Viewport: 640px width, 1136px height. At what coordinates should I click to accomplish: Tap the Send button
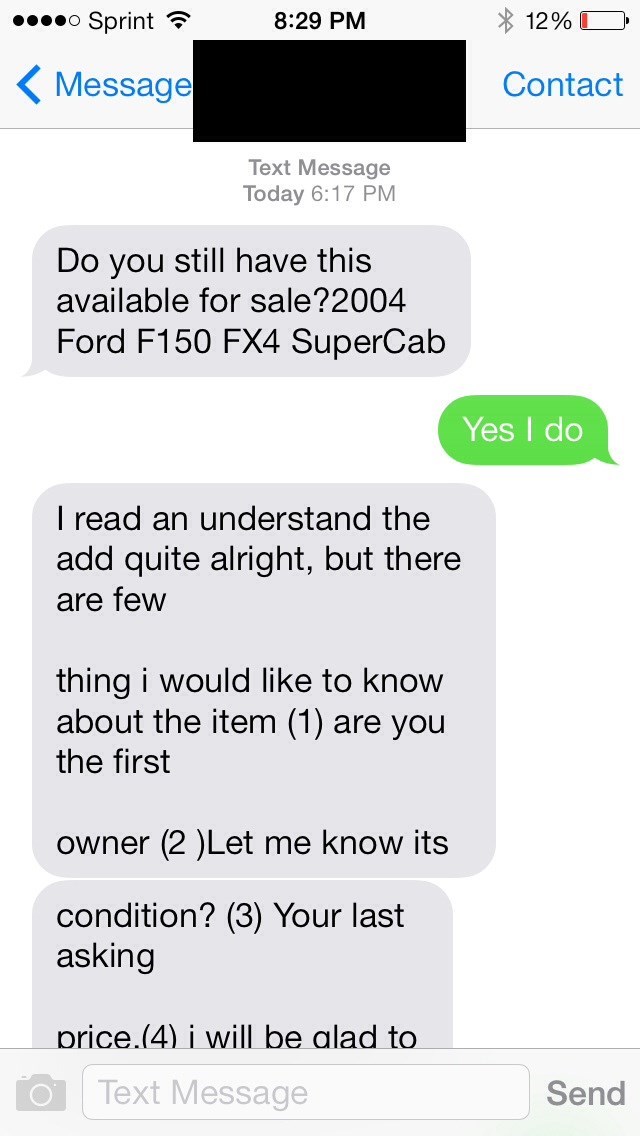pos(585,1093)
